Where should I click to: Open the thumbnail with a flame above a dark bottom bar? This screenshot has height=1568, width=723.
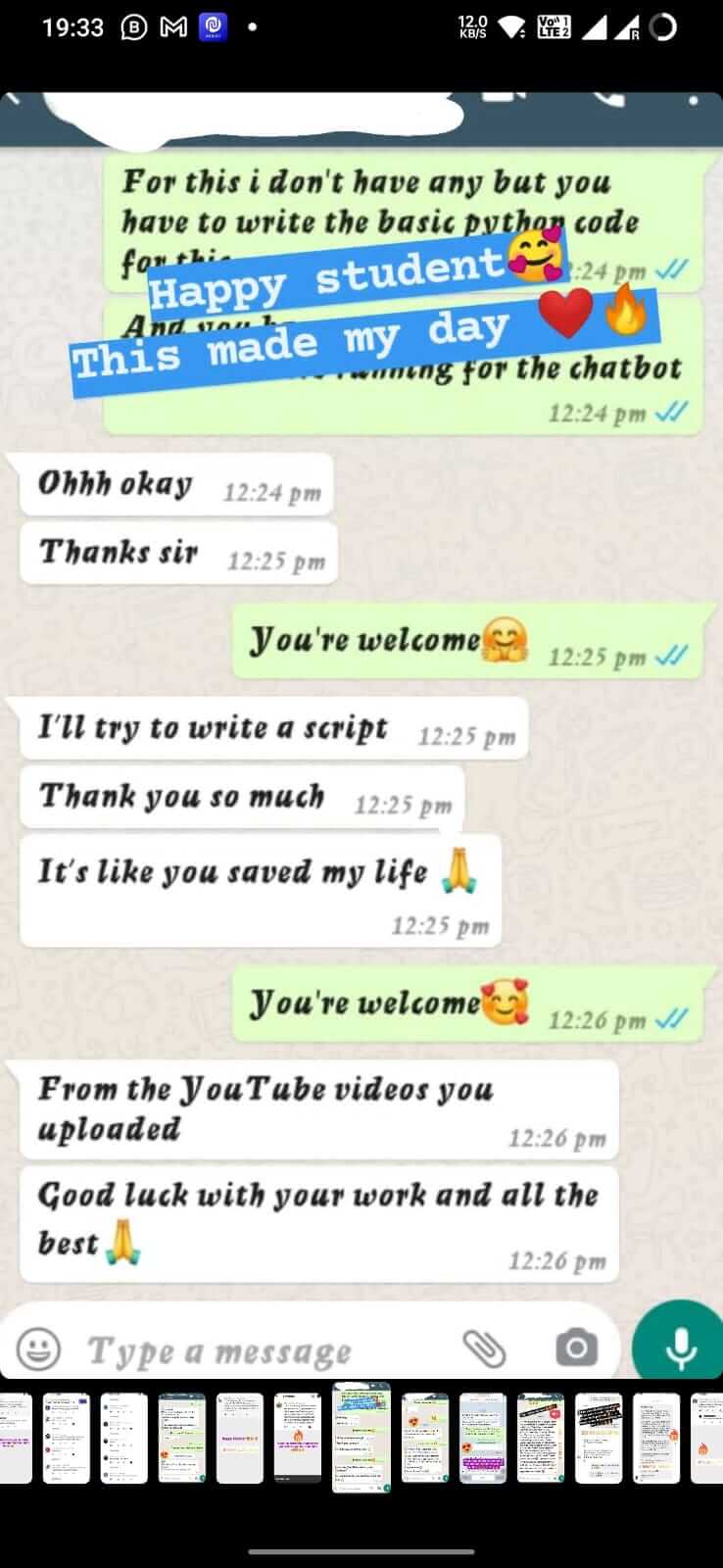[x=298, y=1438]
